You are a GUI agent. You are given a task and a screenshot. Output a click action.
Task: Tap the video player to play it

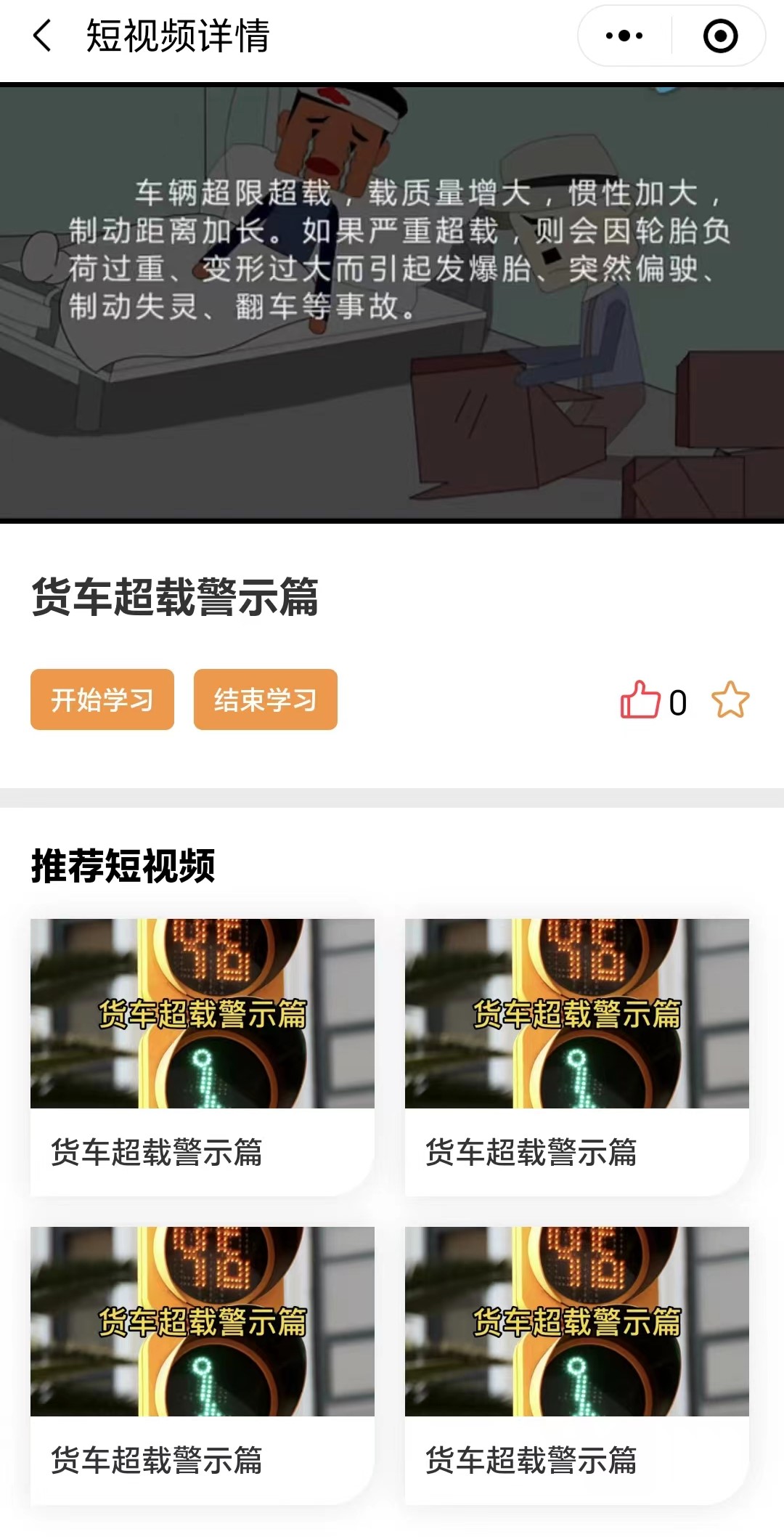click(x=392, y=304)
